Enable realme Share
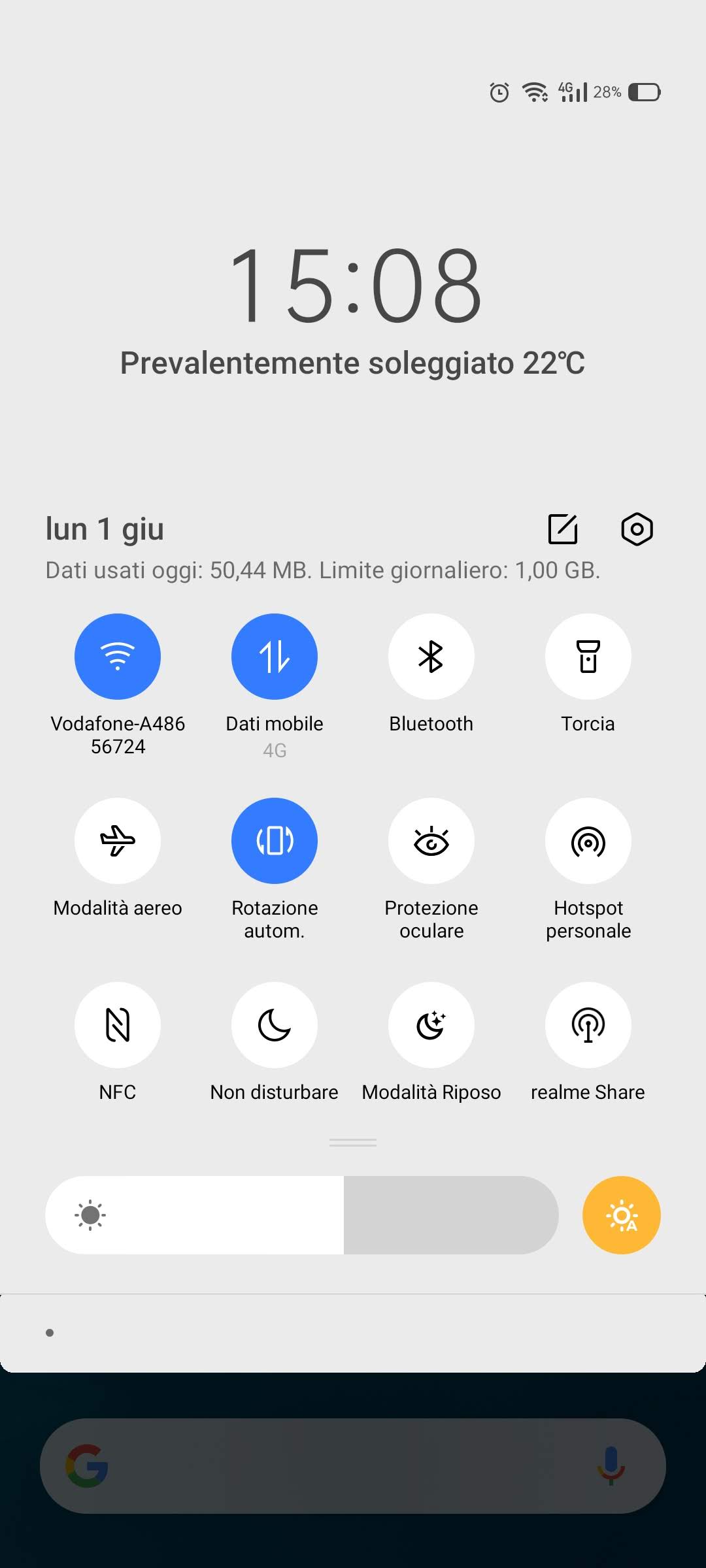 coord(588,1025)
